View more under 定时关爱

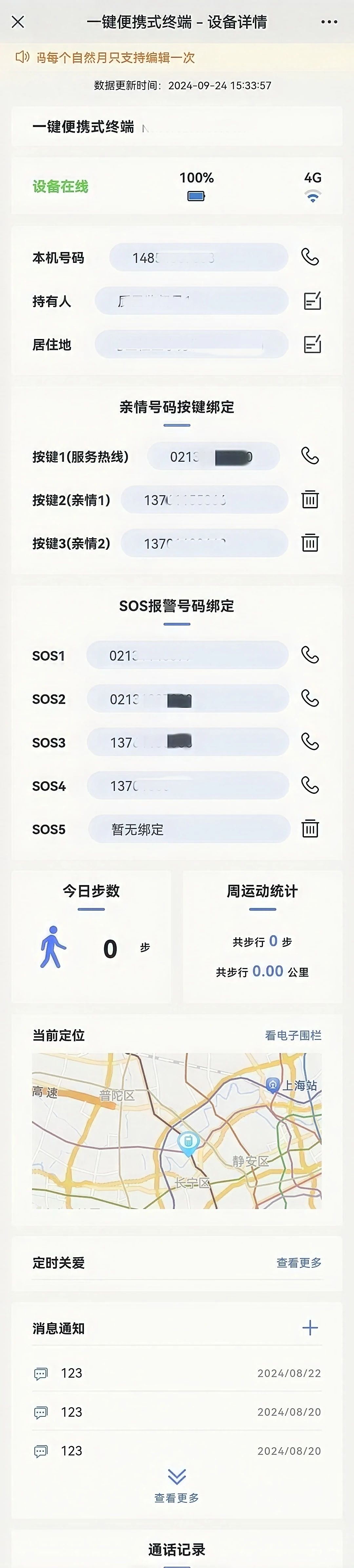coord(299,1263)
